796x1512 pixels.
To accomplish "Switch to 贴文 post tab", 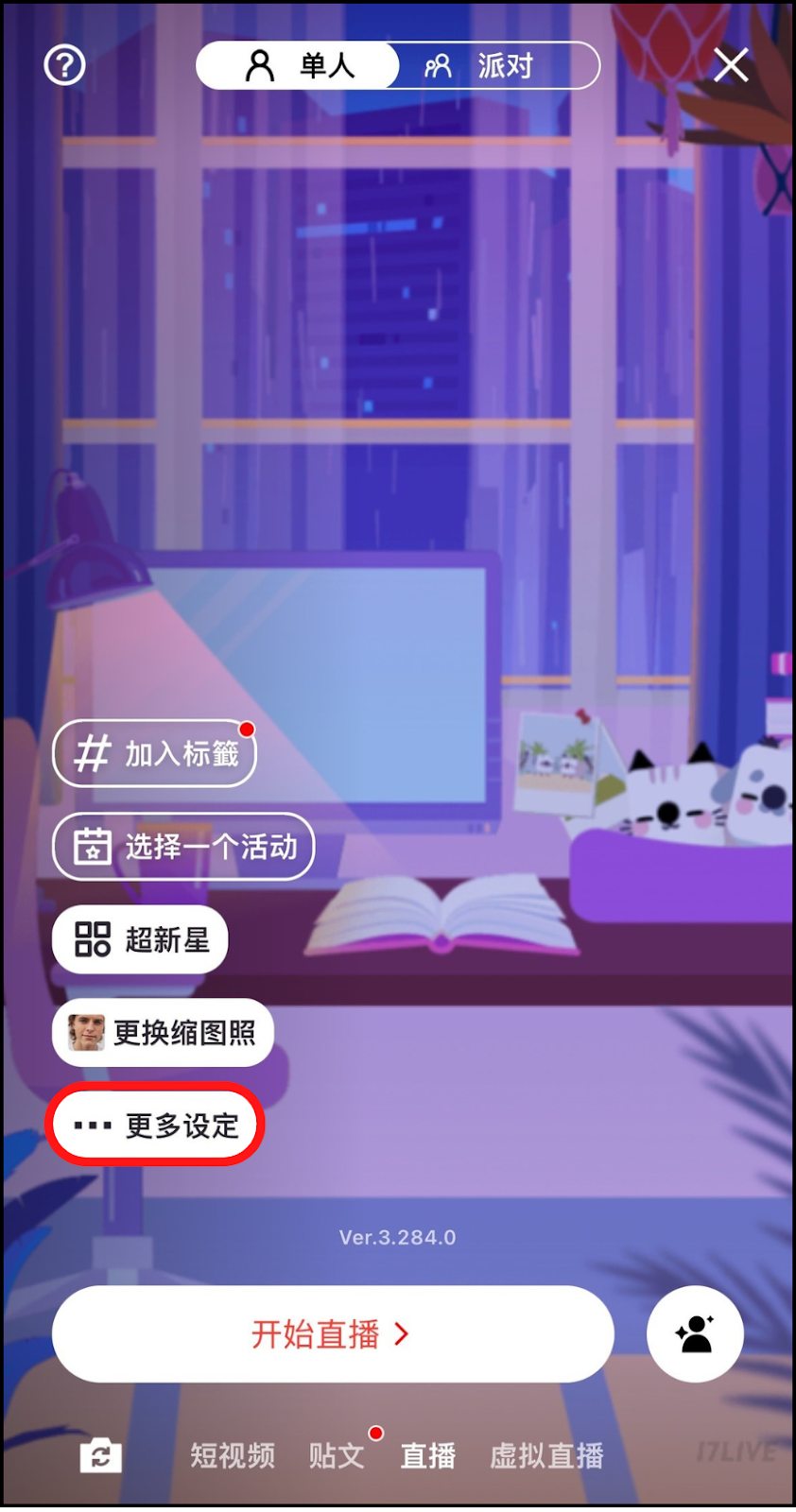I will [337, 1455].
